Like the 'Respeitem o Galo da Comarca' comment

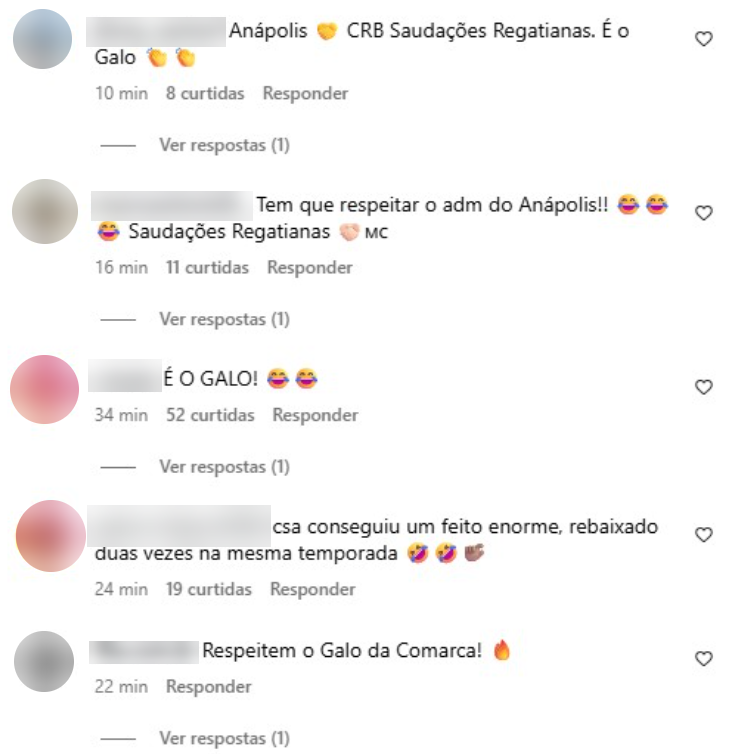point(704,659)
